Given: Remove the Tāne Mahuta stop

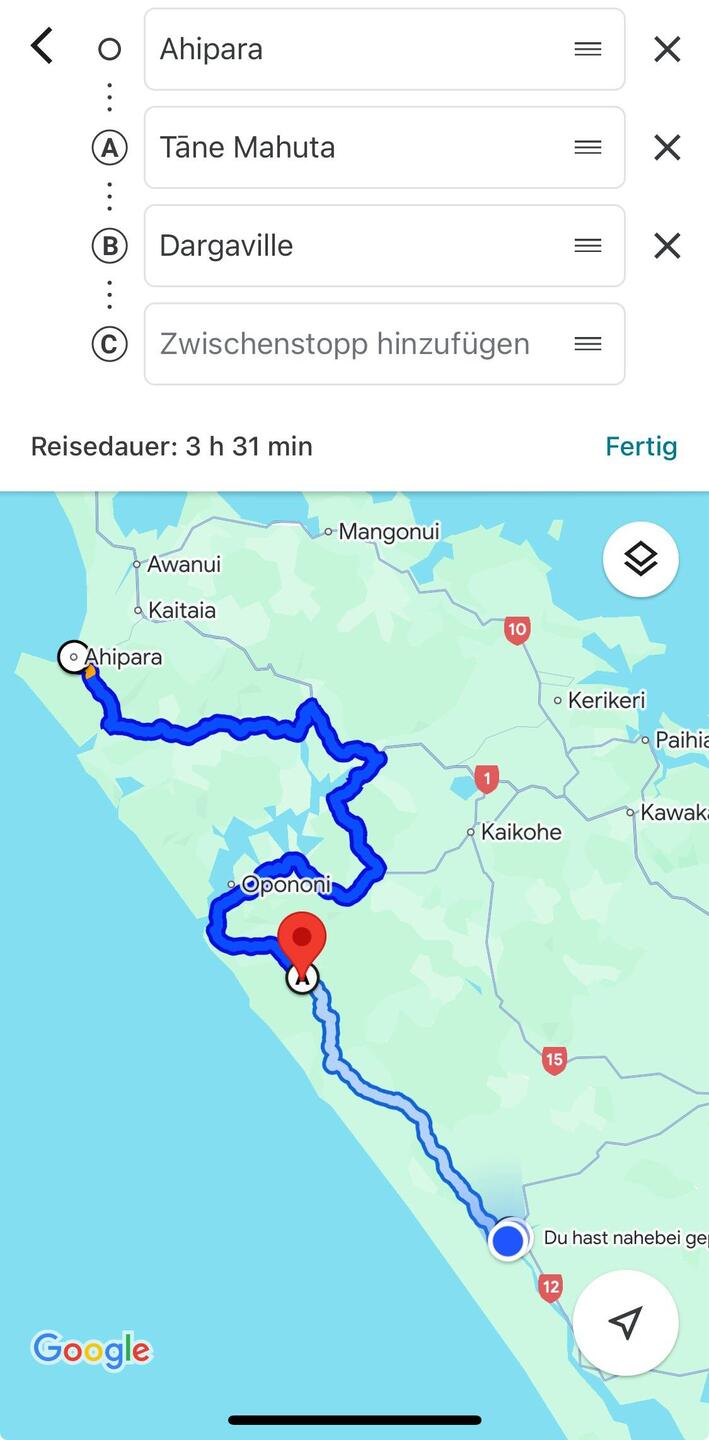Looking at the screenshot, I should (667, 148).
